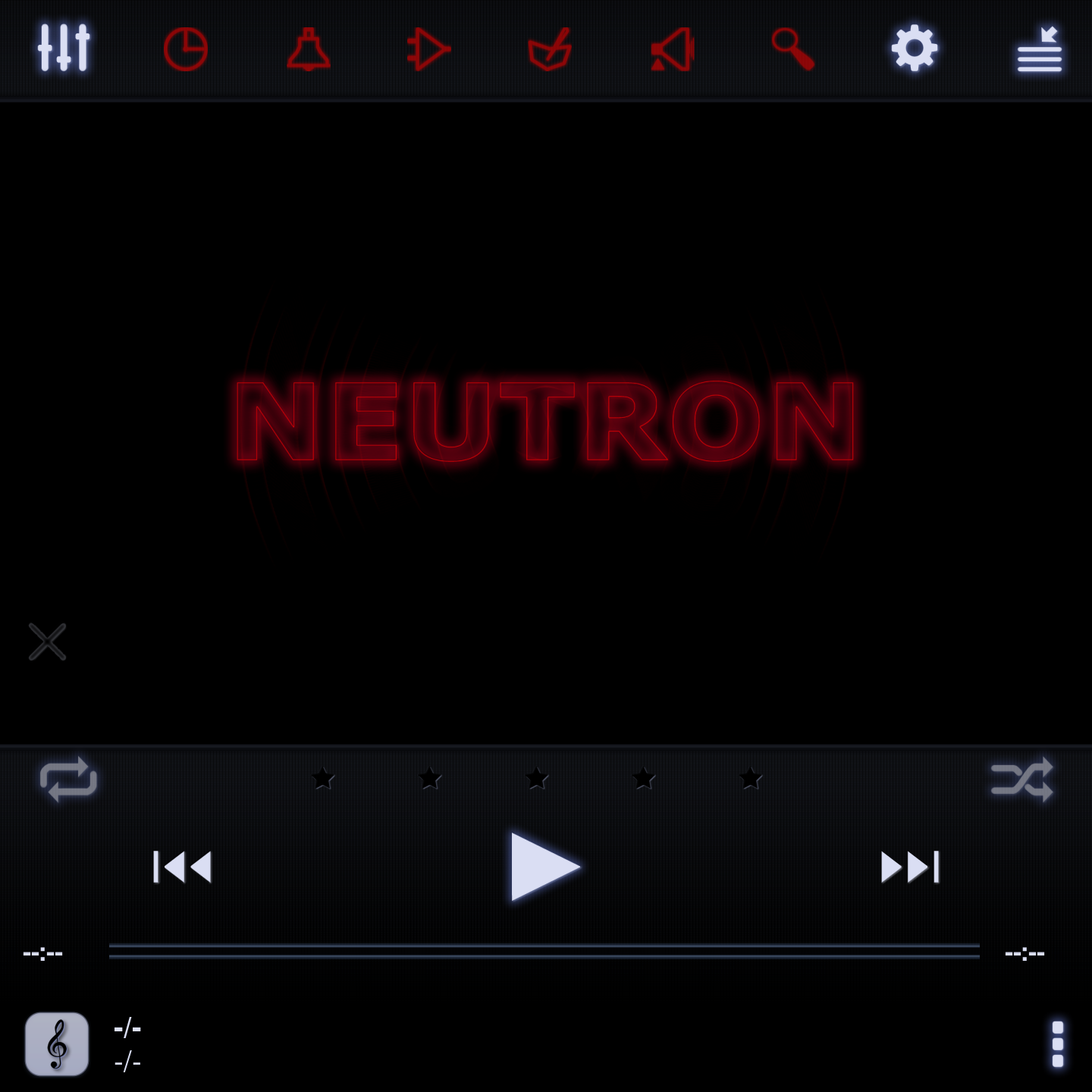Skip to the previous track
Screen dimensions: 1092x1092
point(182,867)
